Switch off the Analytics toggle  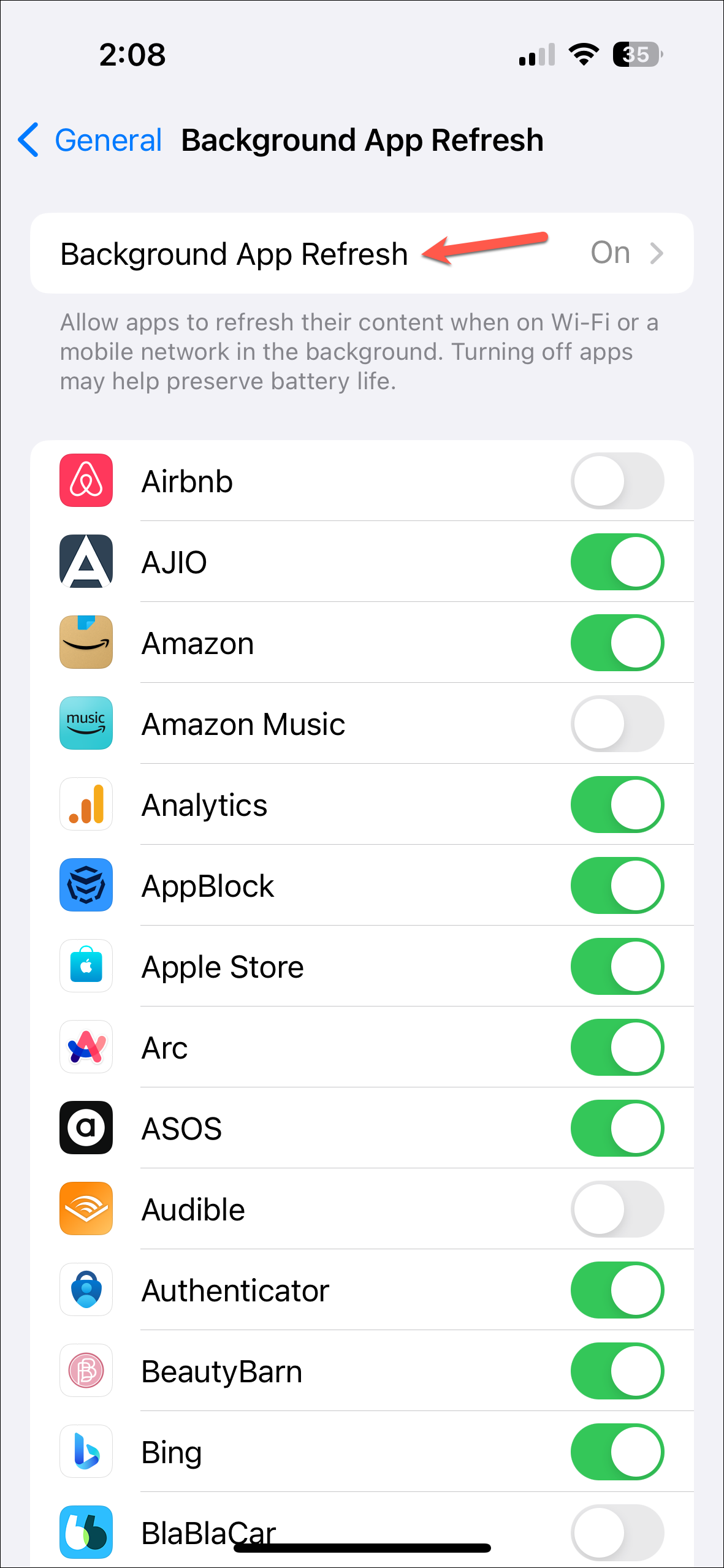[x=617, y=805]
